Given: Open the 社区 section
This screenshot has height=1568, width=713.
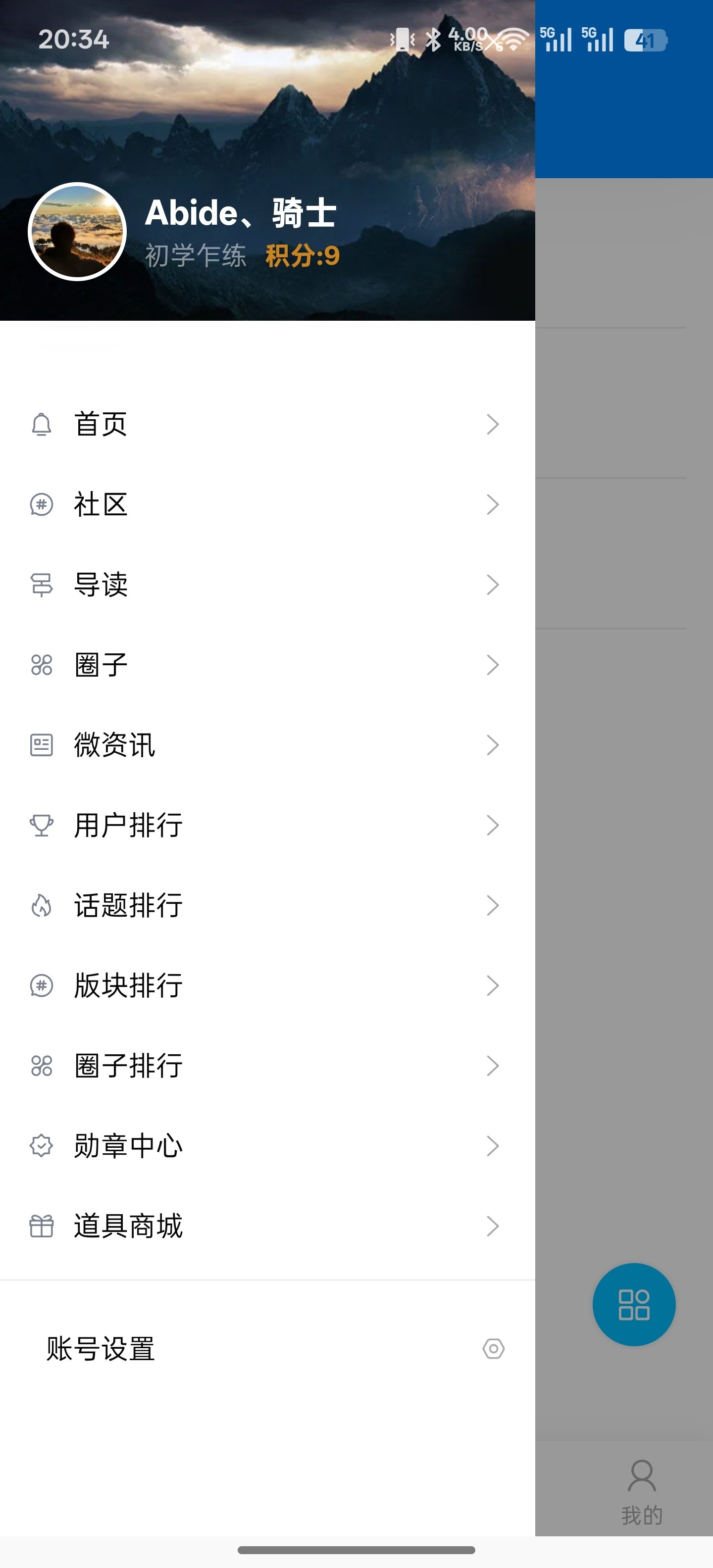Looking at the screenshot, I should [x=267, y=505].
